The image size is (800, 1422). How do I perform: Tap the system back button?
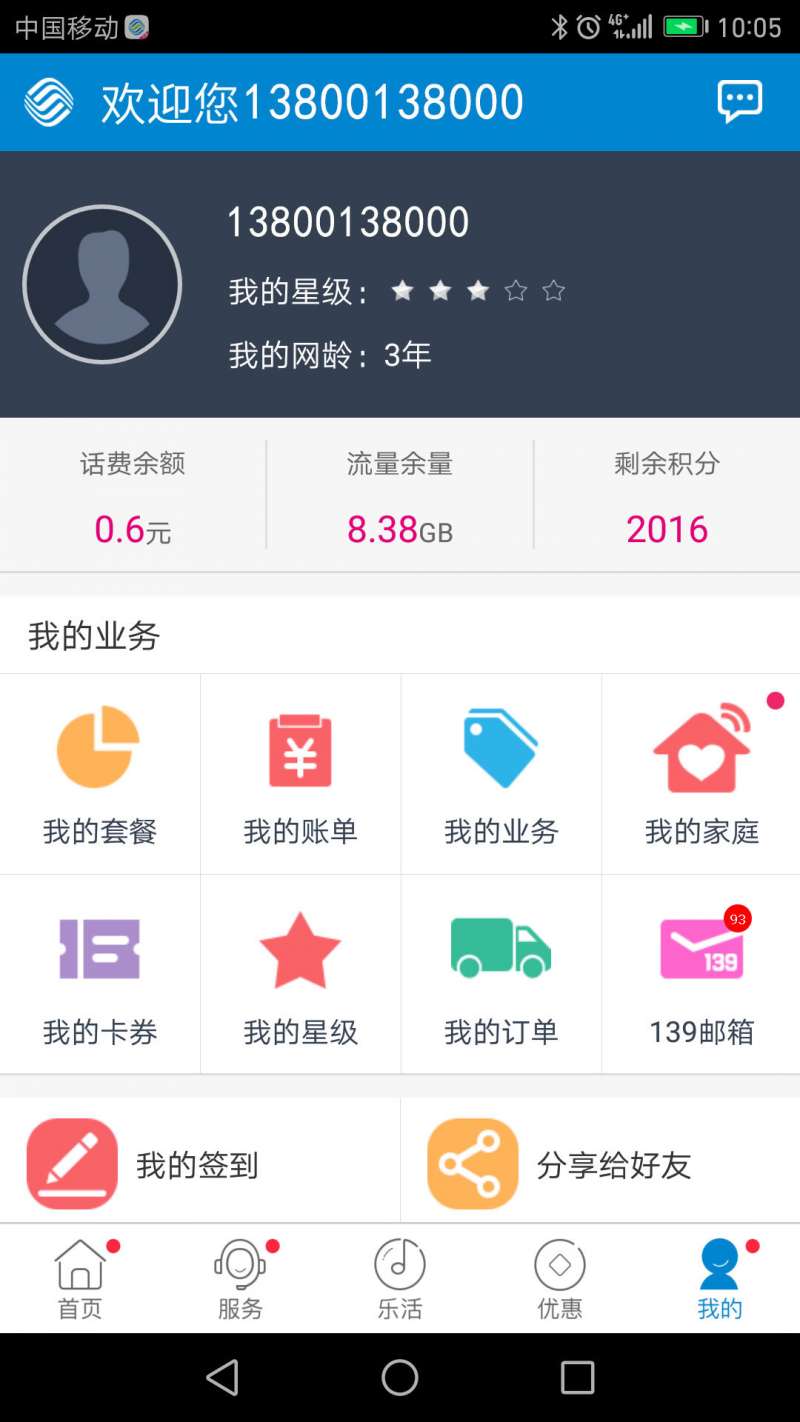(x=222, y=1377)
